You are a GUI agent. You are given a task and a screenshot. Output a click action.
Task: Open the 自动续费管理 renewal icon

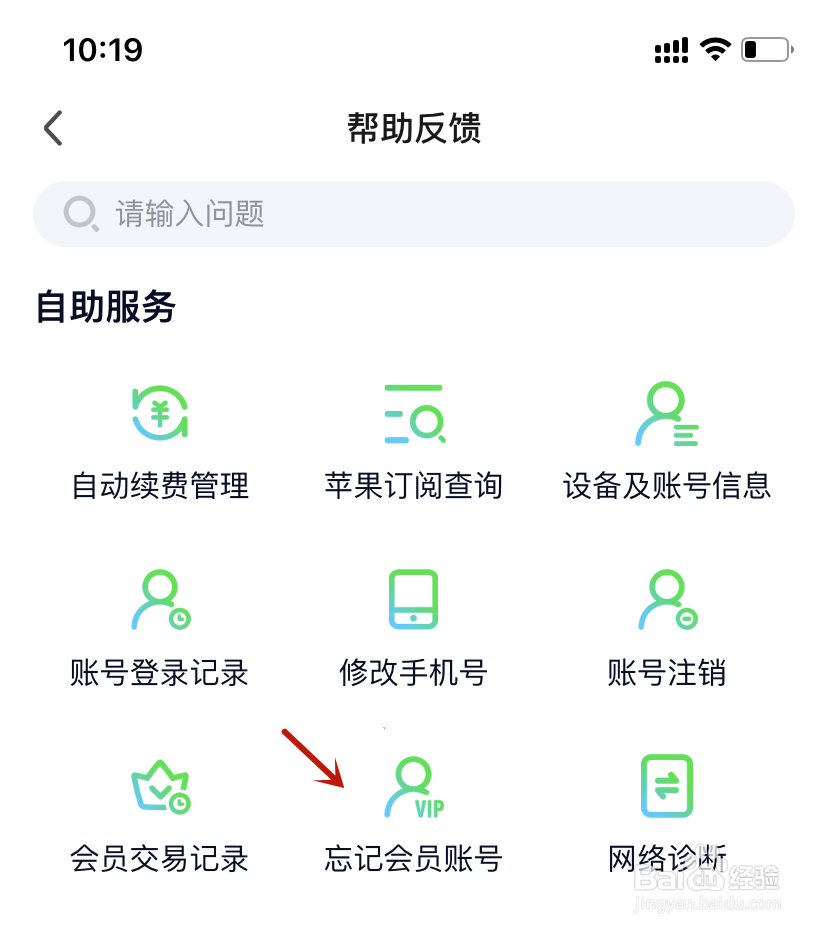158,414
